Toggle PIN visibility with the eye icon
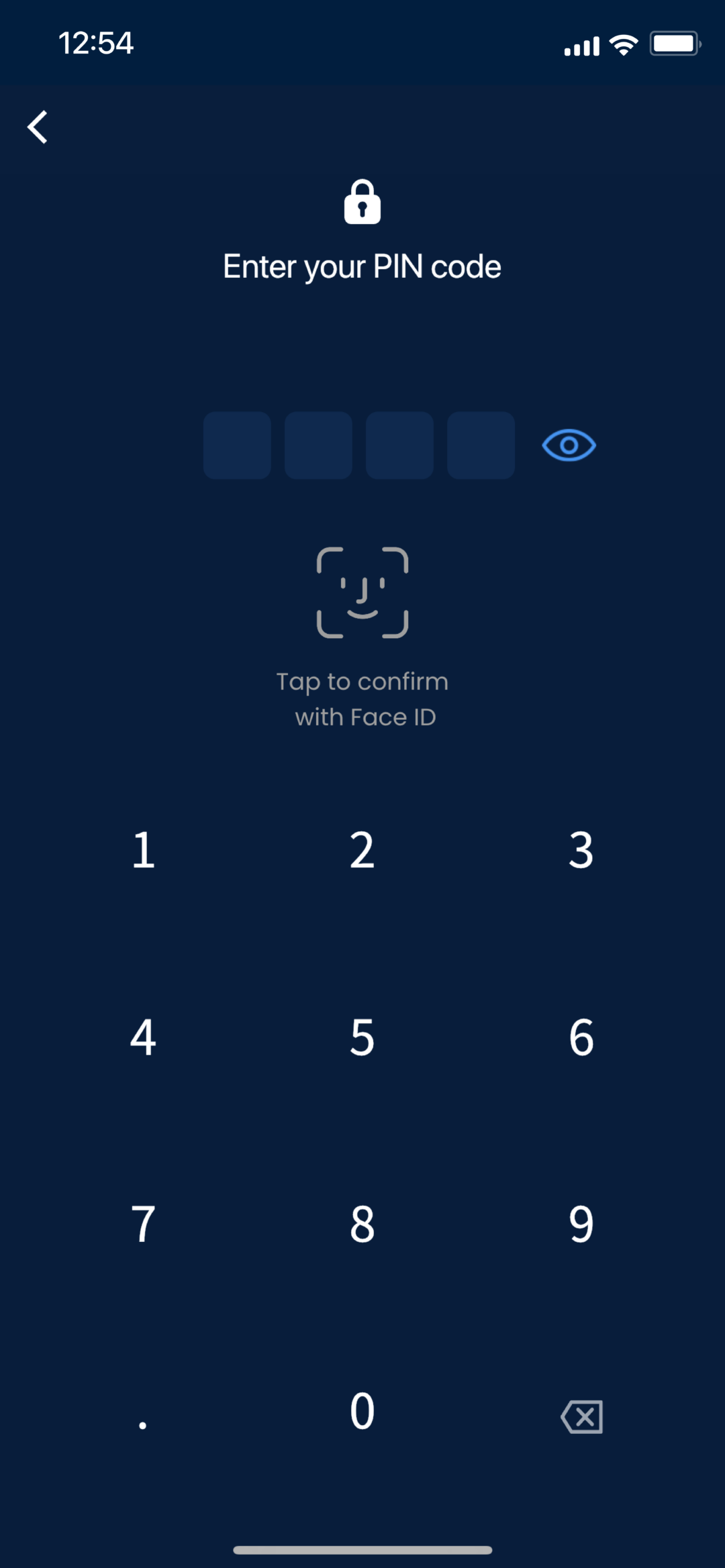Image resolution: width=725 pixels, height=1568 pixels. click(568, 445)
